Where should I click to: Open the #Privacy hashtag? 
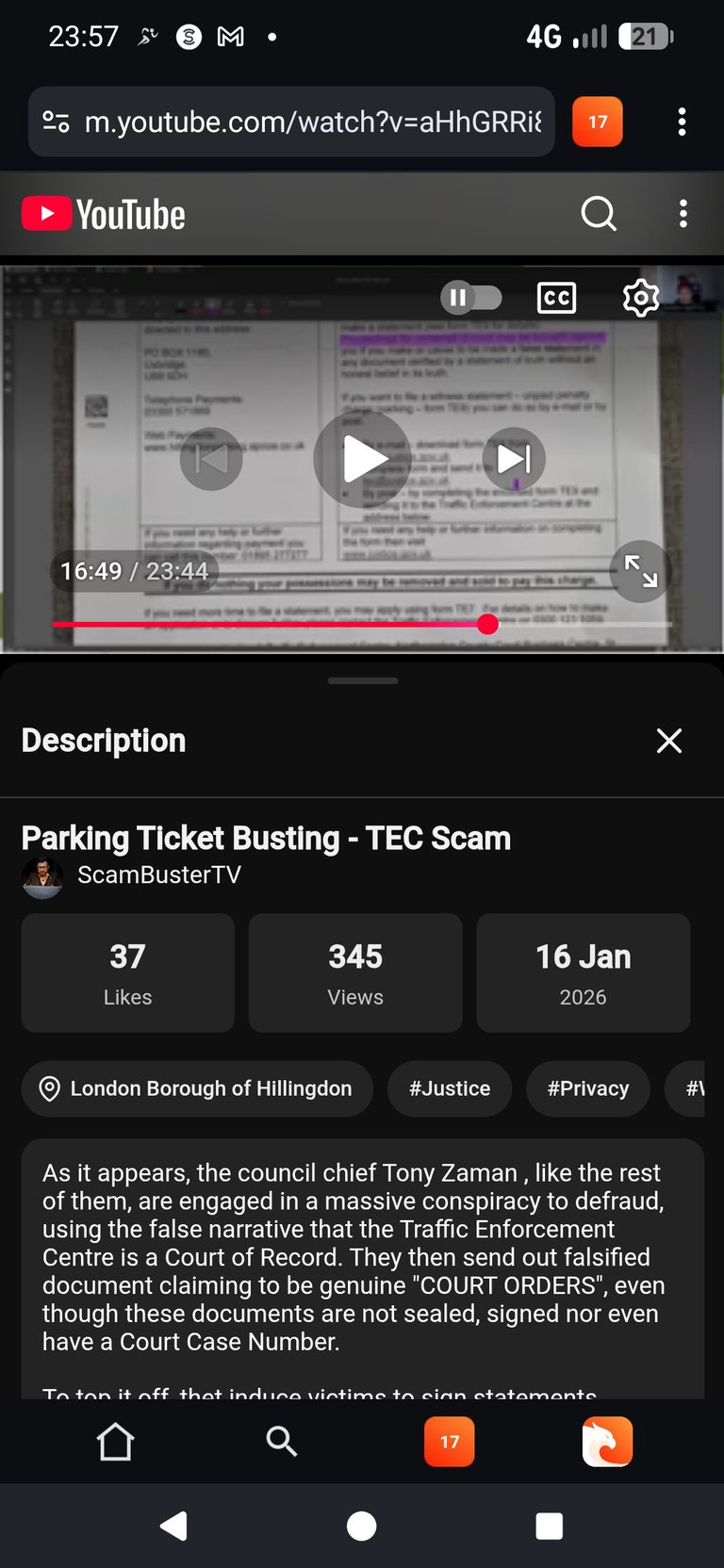[x=587, y=1088]
